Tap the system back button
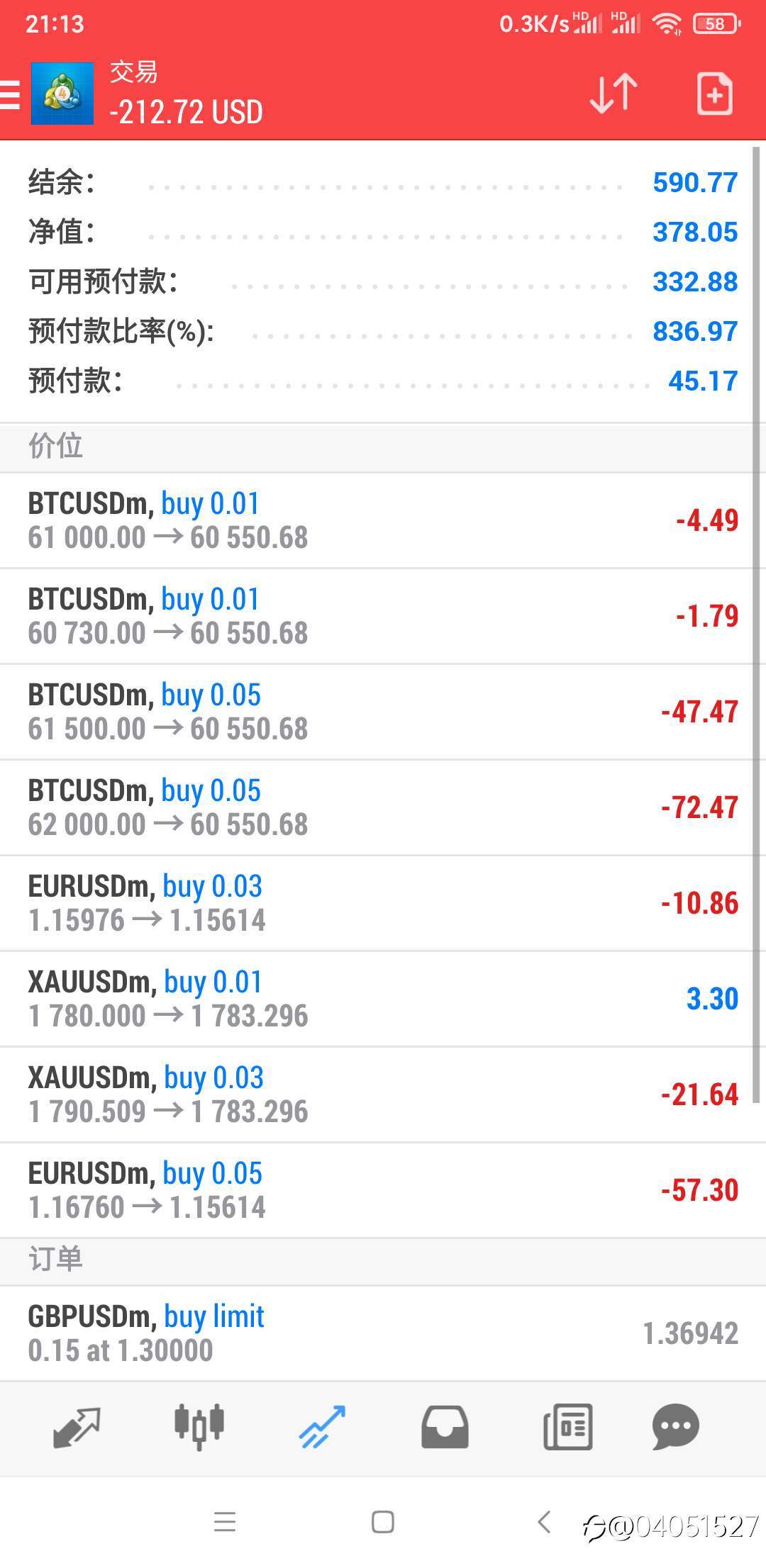The image size is (766, 1568). coord(544,1521)
